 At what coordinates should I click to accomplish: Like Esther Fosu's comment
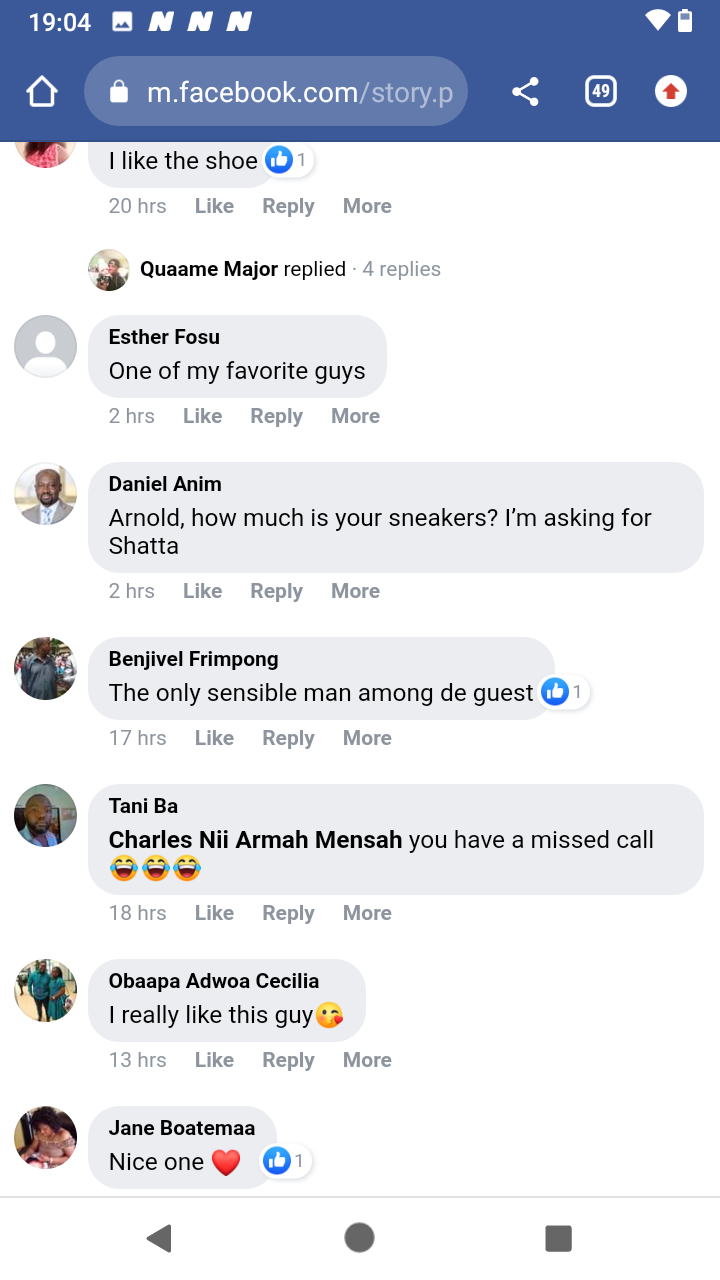(x=202, y=416)
